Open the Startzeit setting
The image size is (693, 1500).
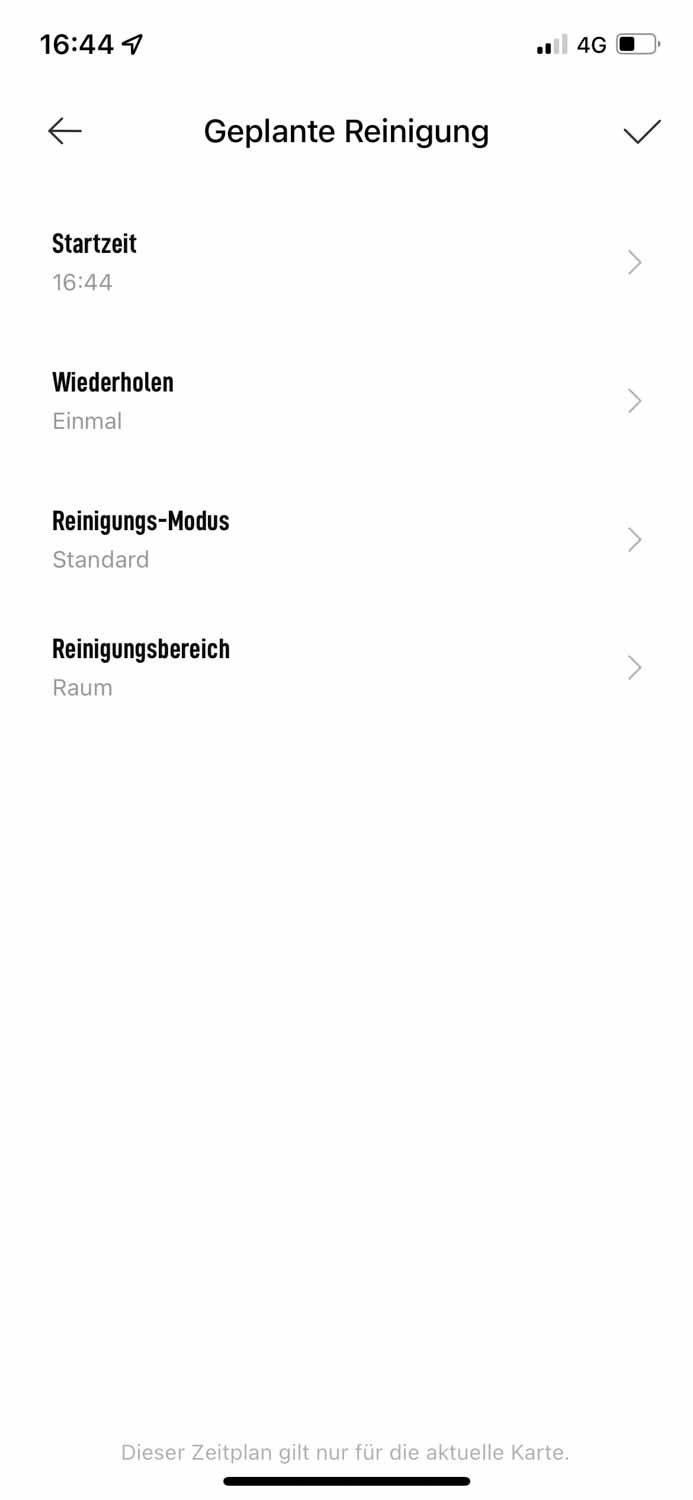click(x=346, y=262)
